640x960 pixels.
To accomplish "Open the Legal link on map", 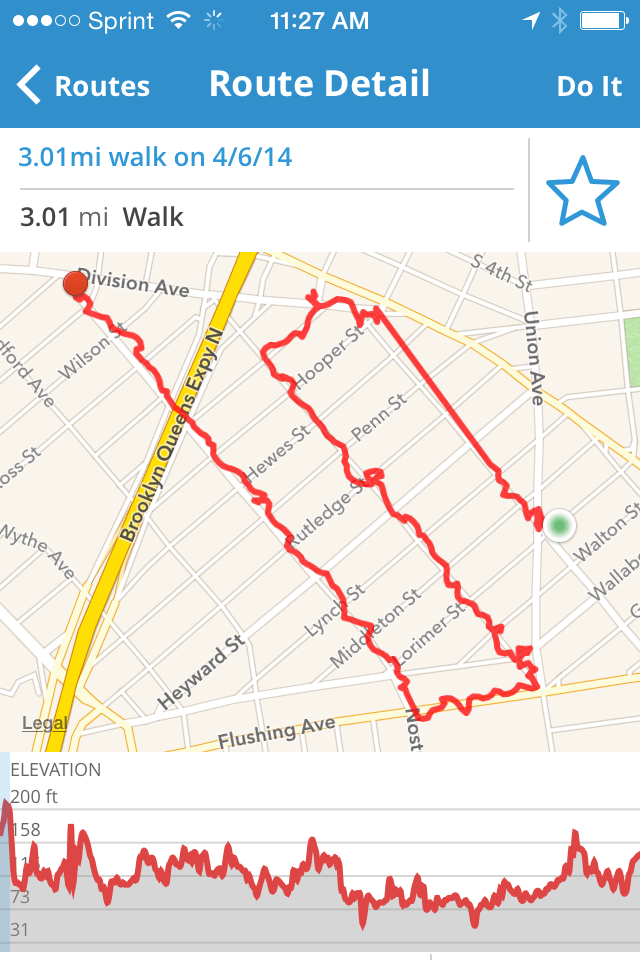I will [44, 723].
